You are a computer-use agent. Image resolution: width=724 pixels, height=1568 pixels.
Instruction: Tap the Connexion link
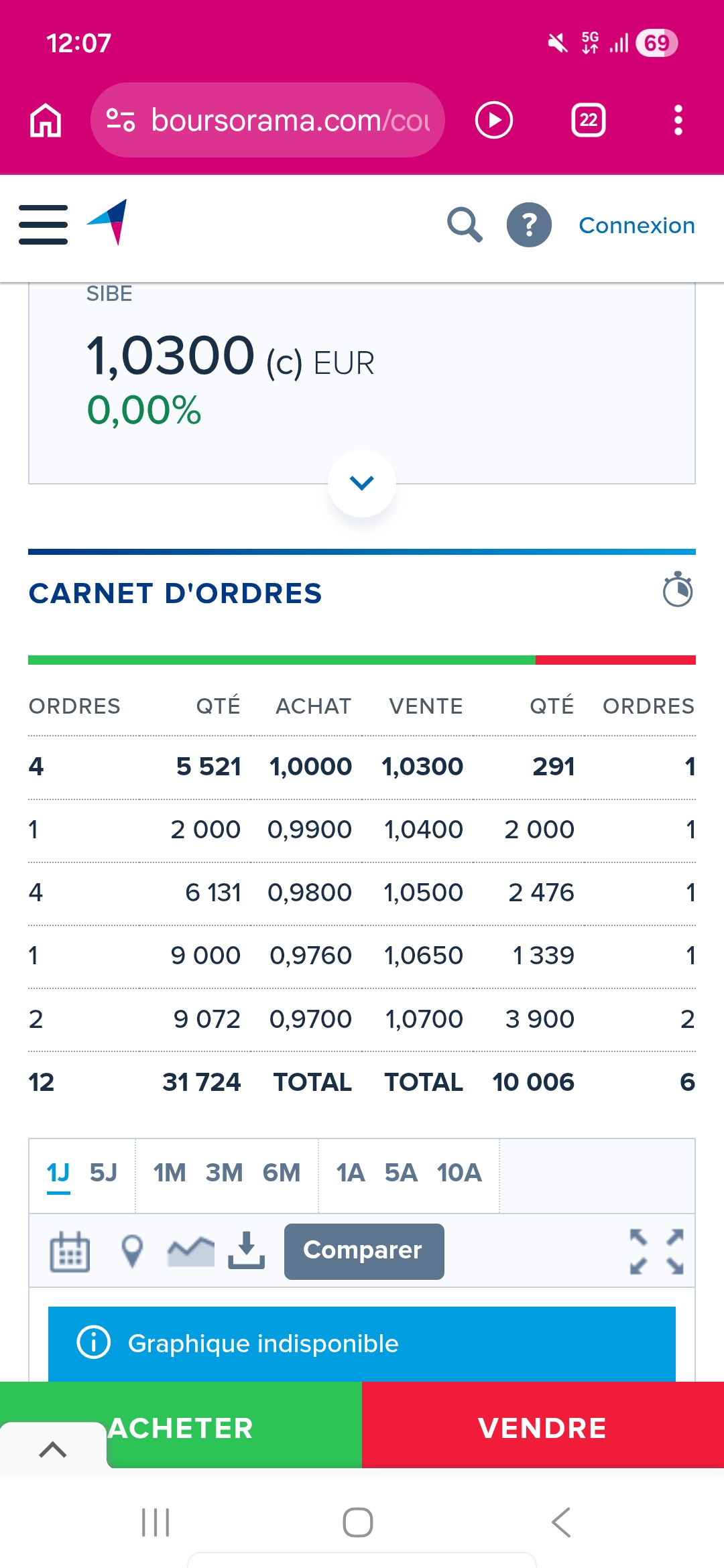click(636, 225)
